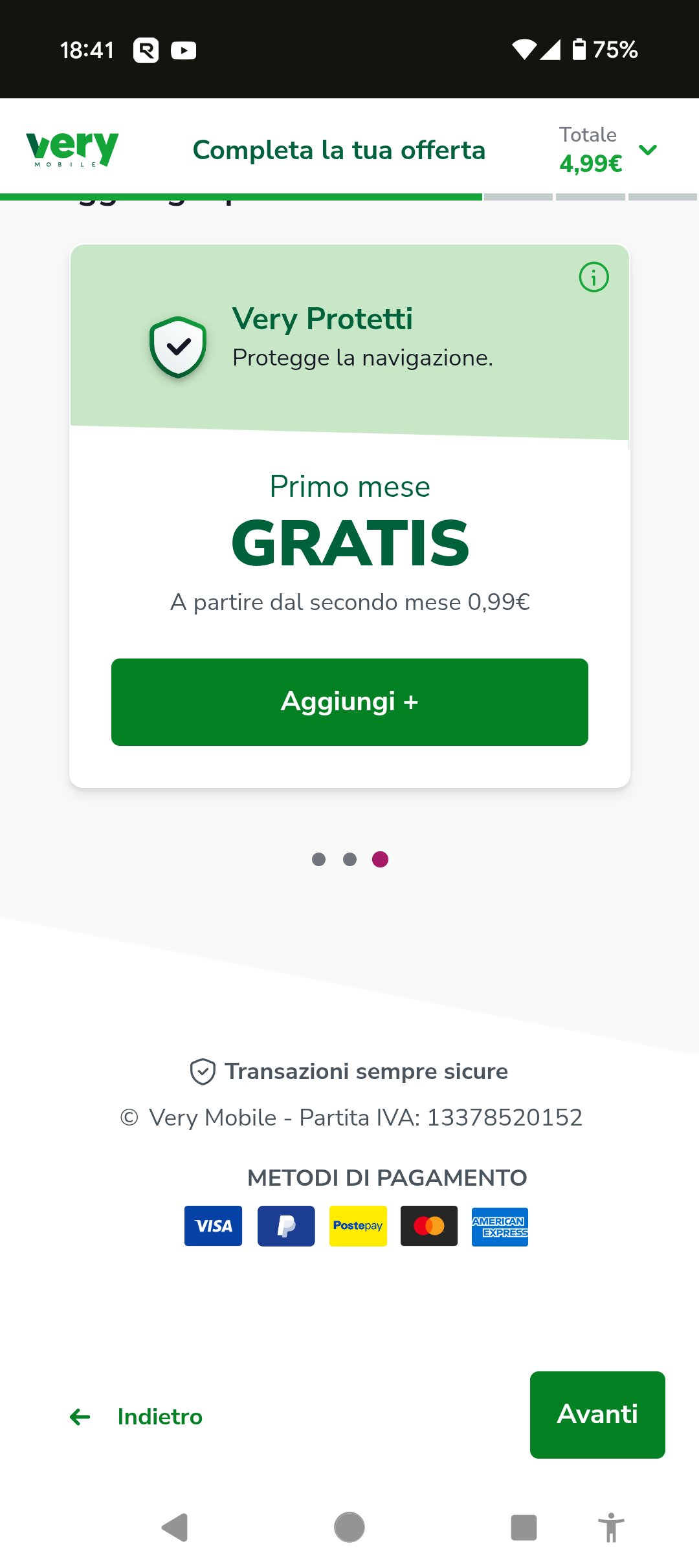699x1568 pixels.
Task: Go to the system home screen
Action: (x=349, y=1528)
